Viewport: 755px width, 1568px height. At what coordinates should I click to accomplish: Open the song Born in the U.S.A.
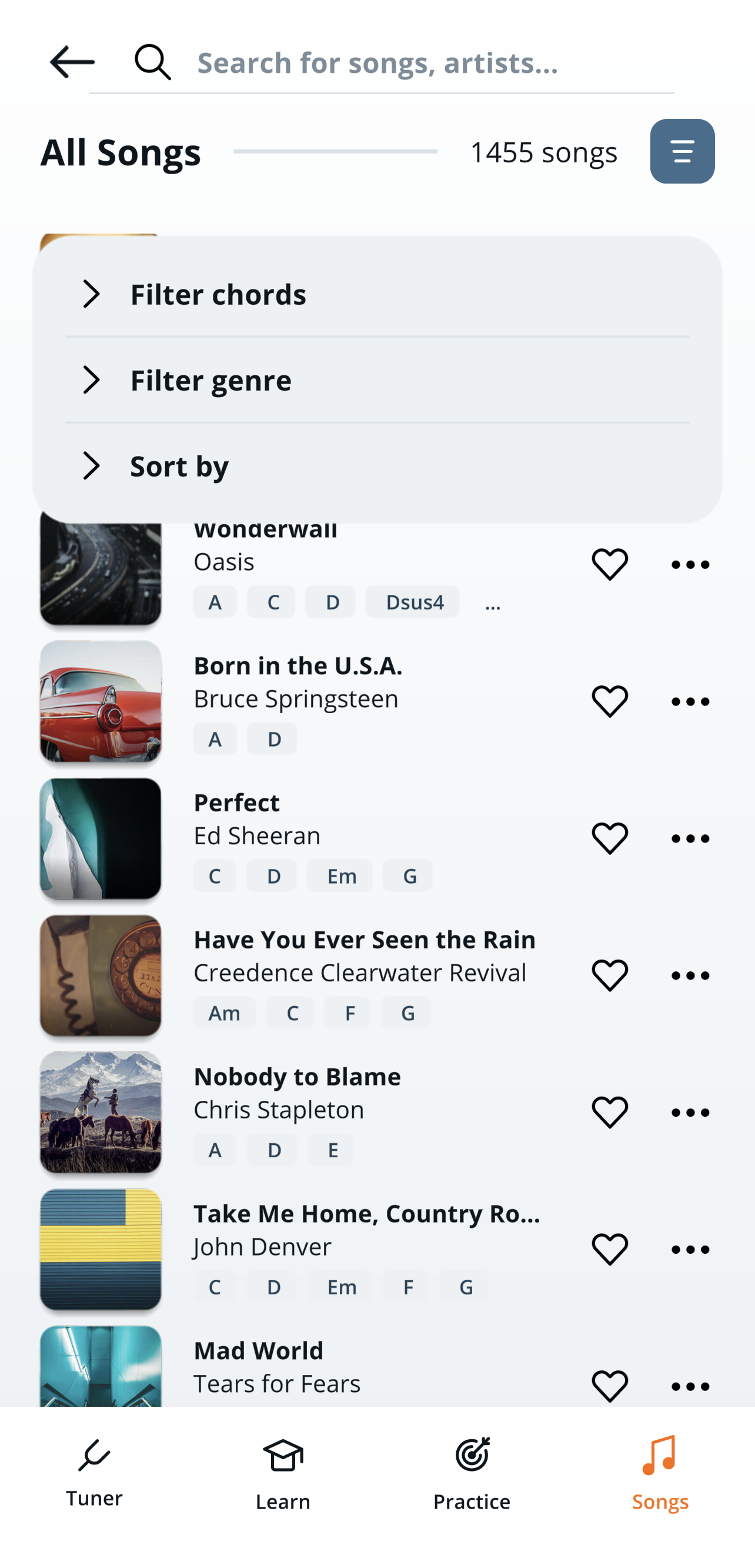click(298, 667)
